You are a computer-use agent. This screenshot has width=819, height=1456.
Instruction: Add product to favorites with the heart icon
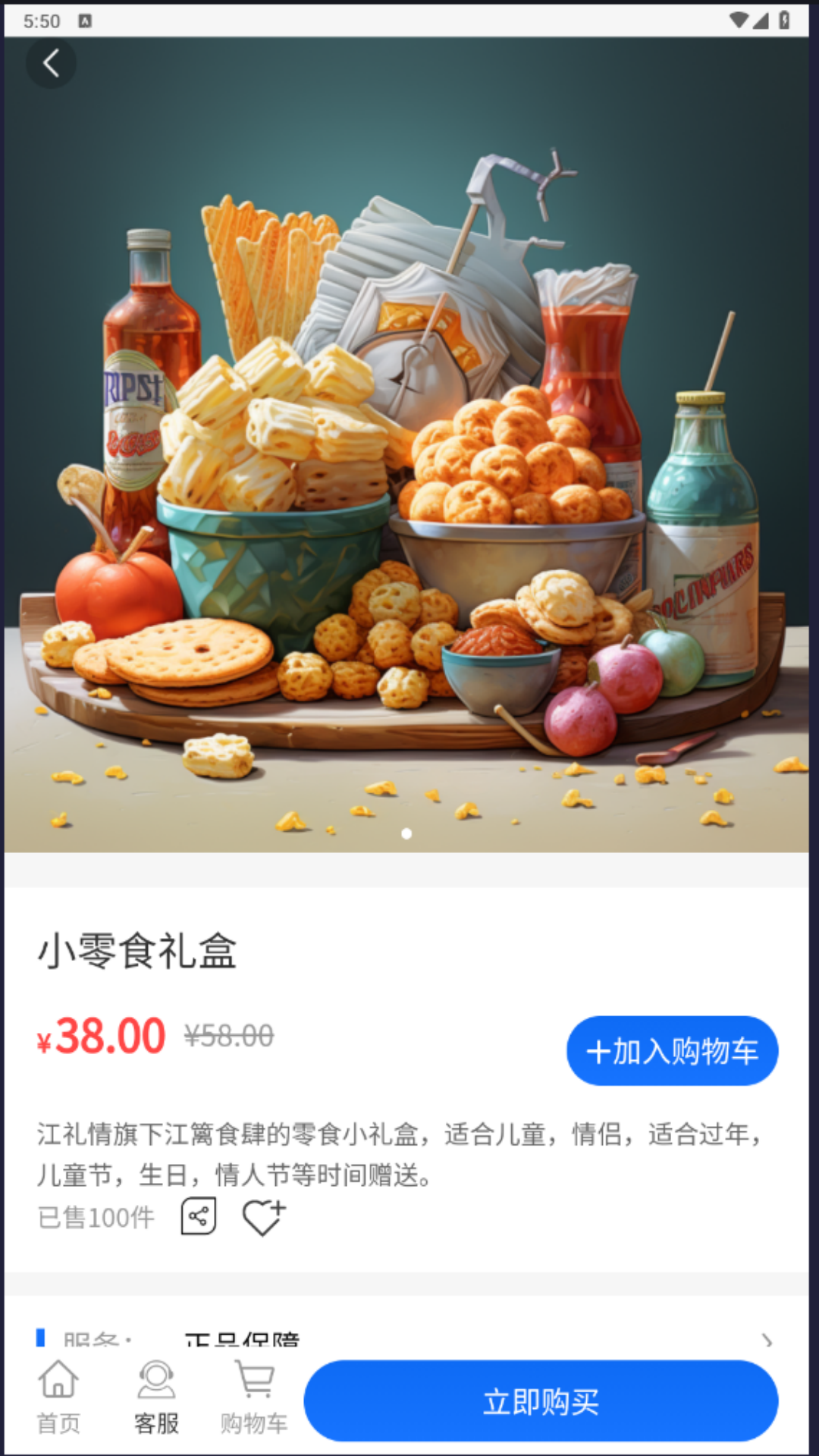click(x=263, y=1217)
